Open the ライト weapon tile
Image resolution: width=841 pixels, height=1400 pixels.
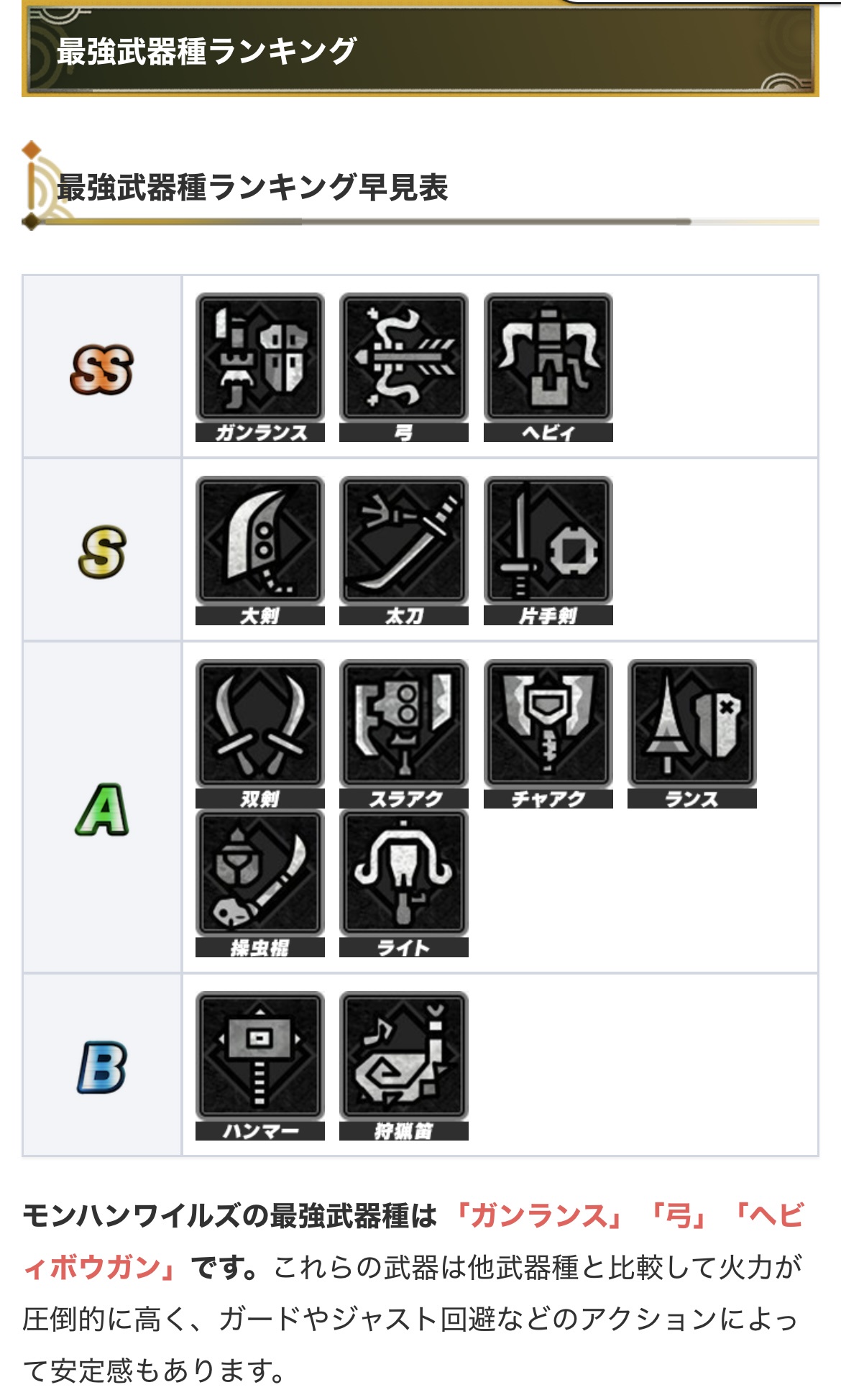point(403,883)
